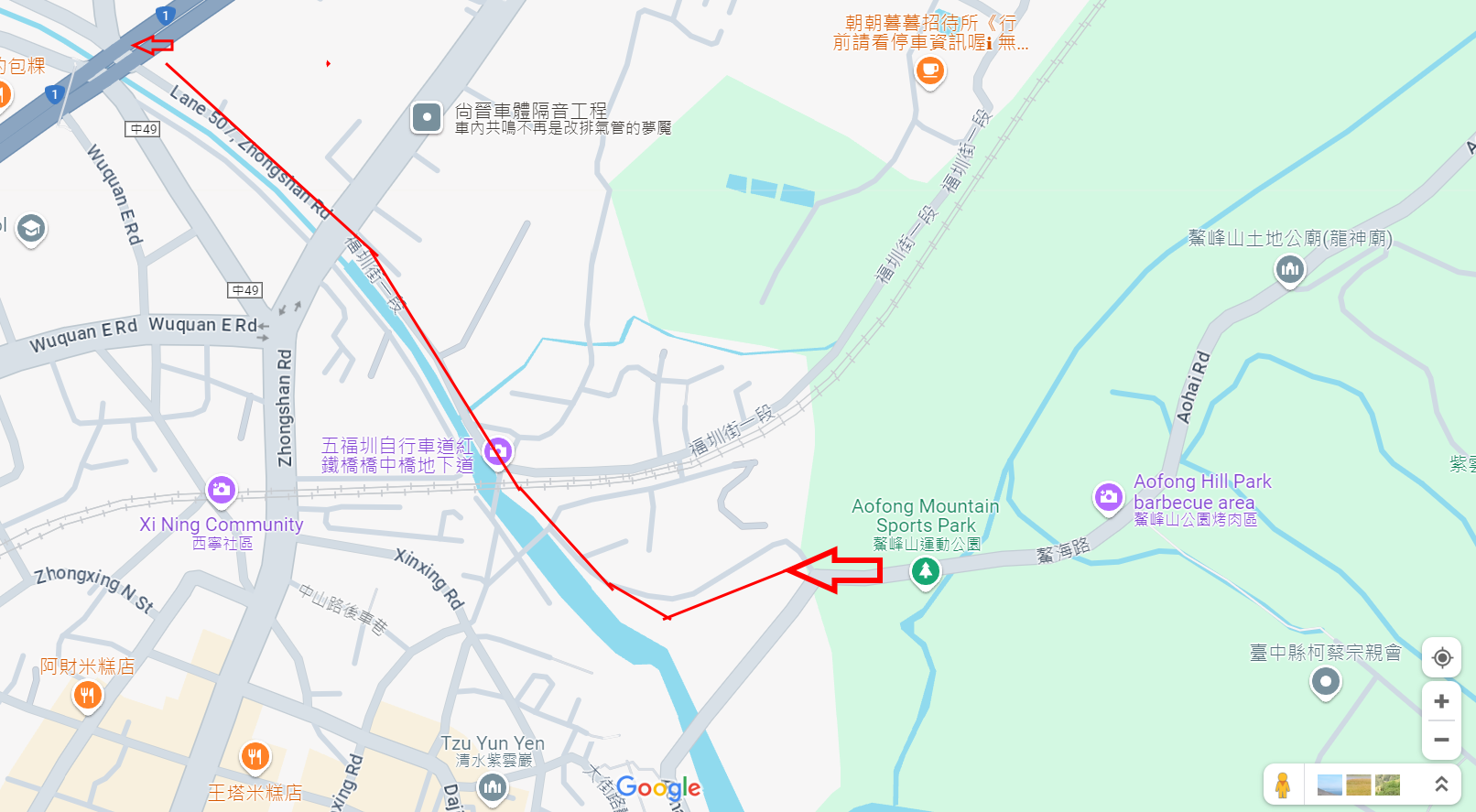Open 尚營車體隔音工程 business marker

(x=427, y=117)
